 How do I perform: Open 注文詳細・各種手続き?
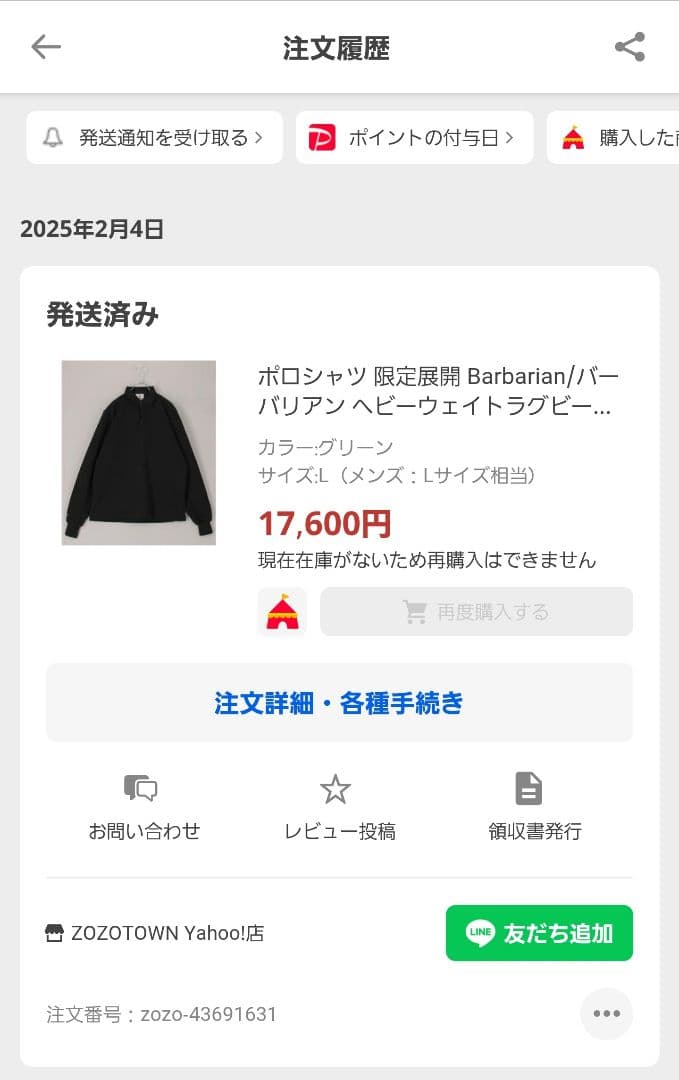(339, 703)
